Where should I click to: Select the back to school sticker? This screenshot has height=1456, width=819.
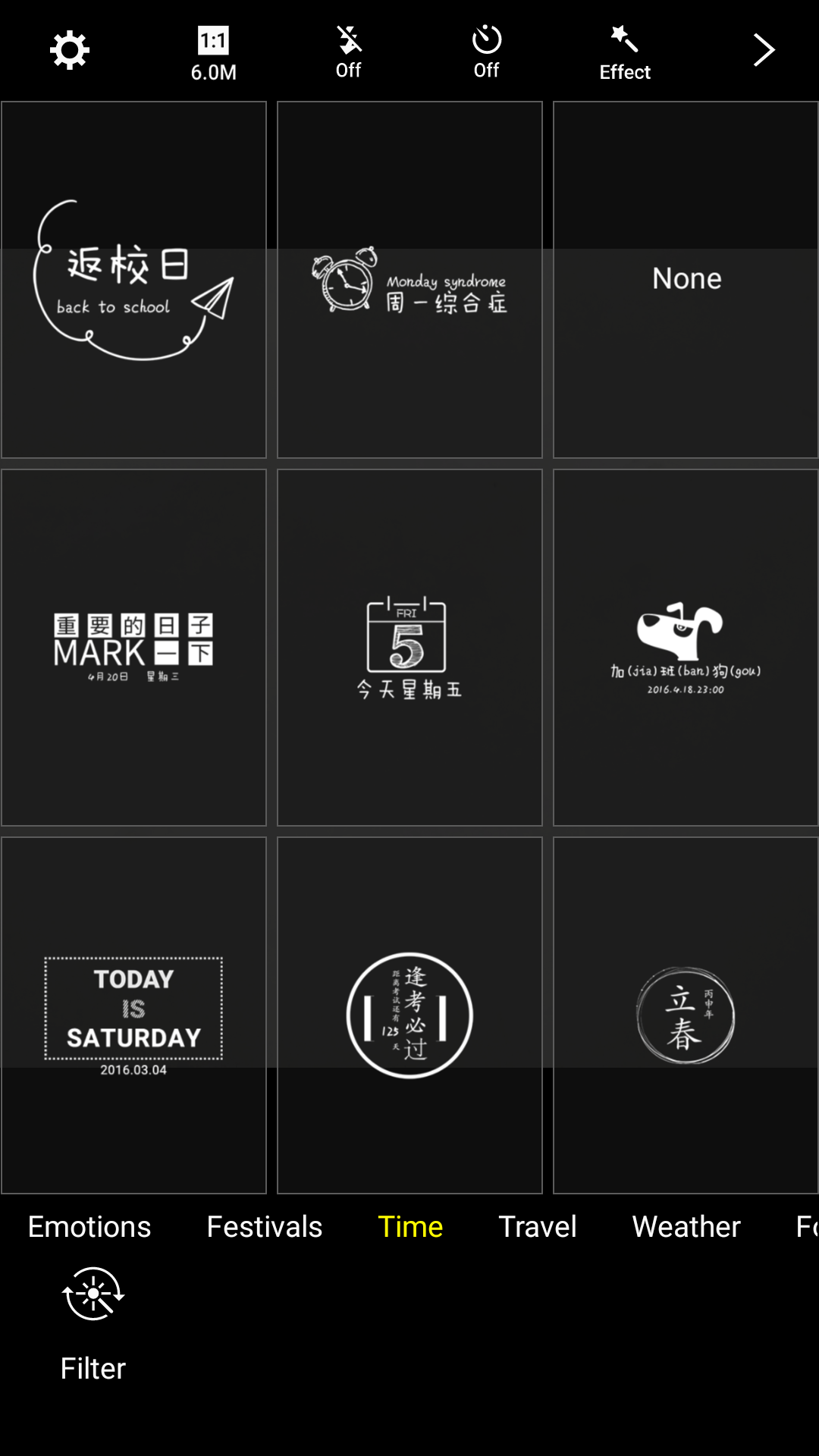point(133,280)
